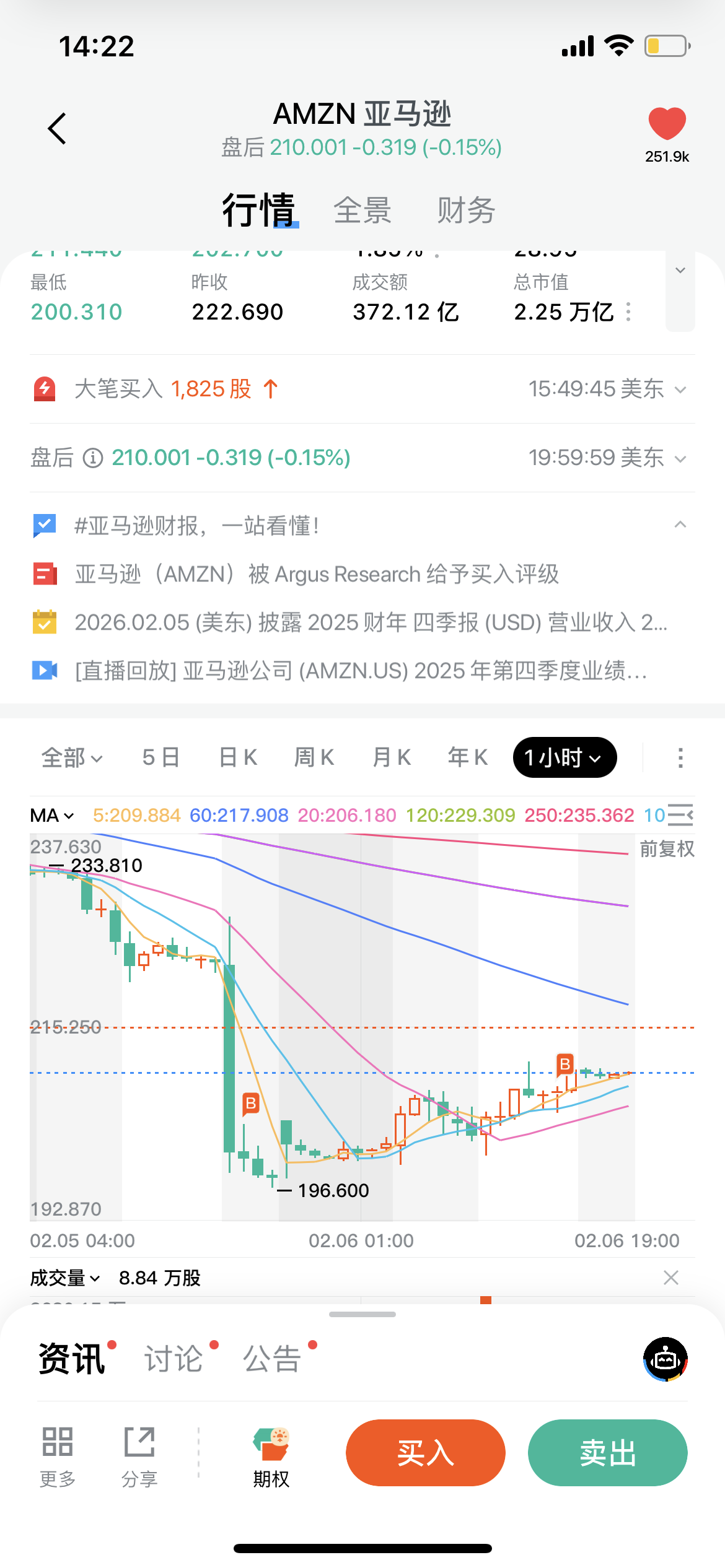Screen dimensions: 725x1568
Task: Switch to the 公告 tab
Action: click(272, 1359)
